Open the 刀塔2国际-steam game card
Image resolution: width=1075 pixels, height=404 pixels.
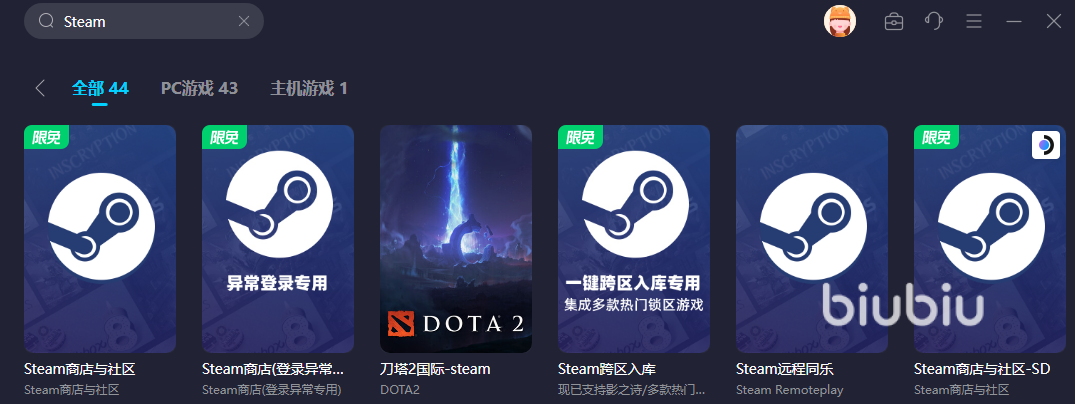point(456,238)
